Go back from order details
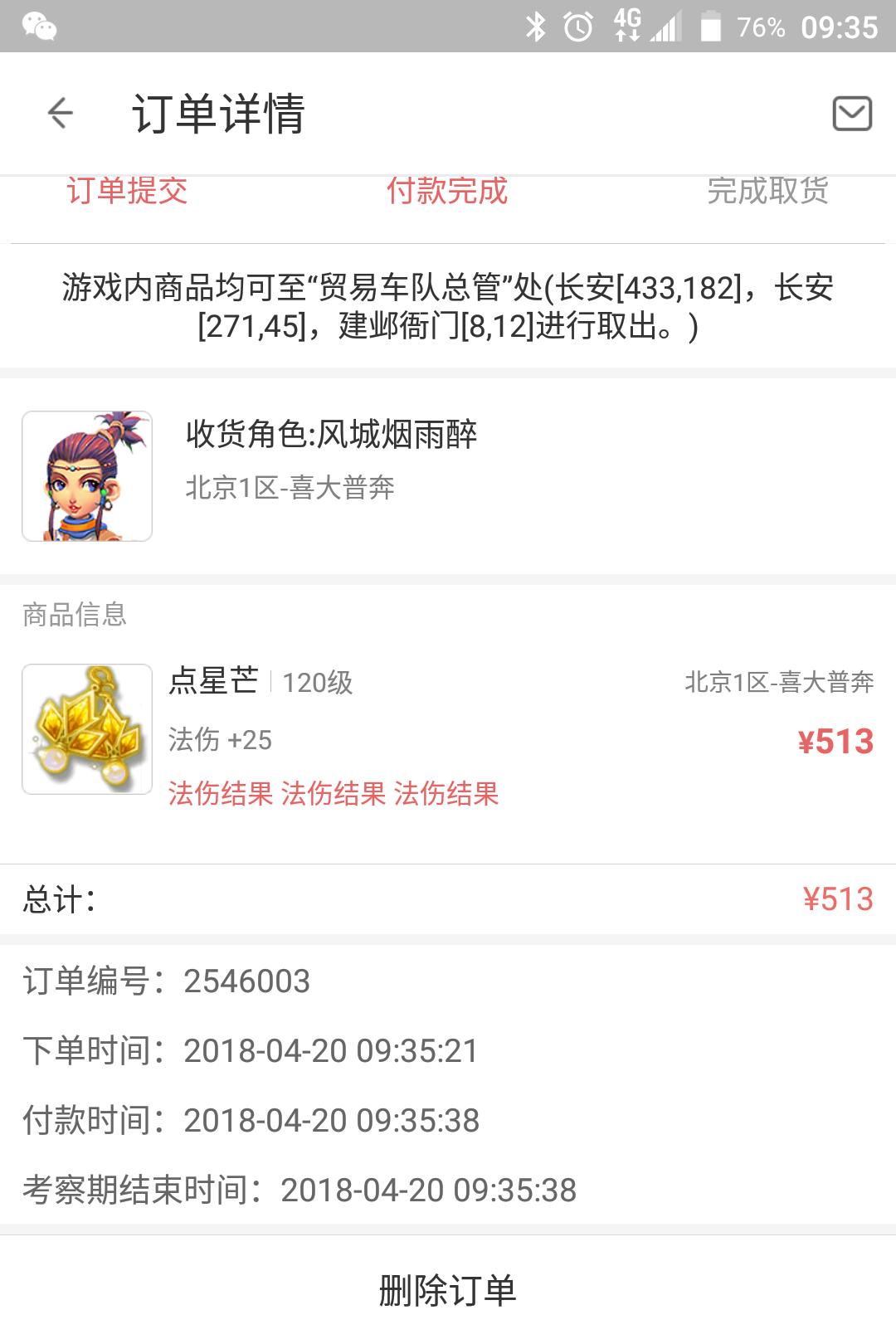 (x=60, y=113)
